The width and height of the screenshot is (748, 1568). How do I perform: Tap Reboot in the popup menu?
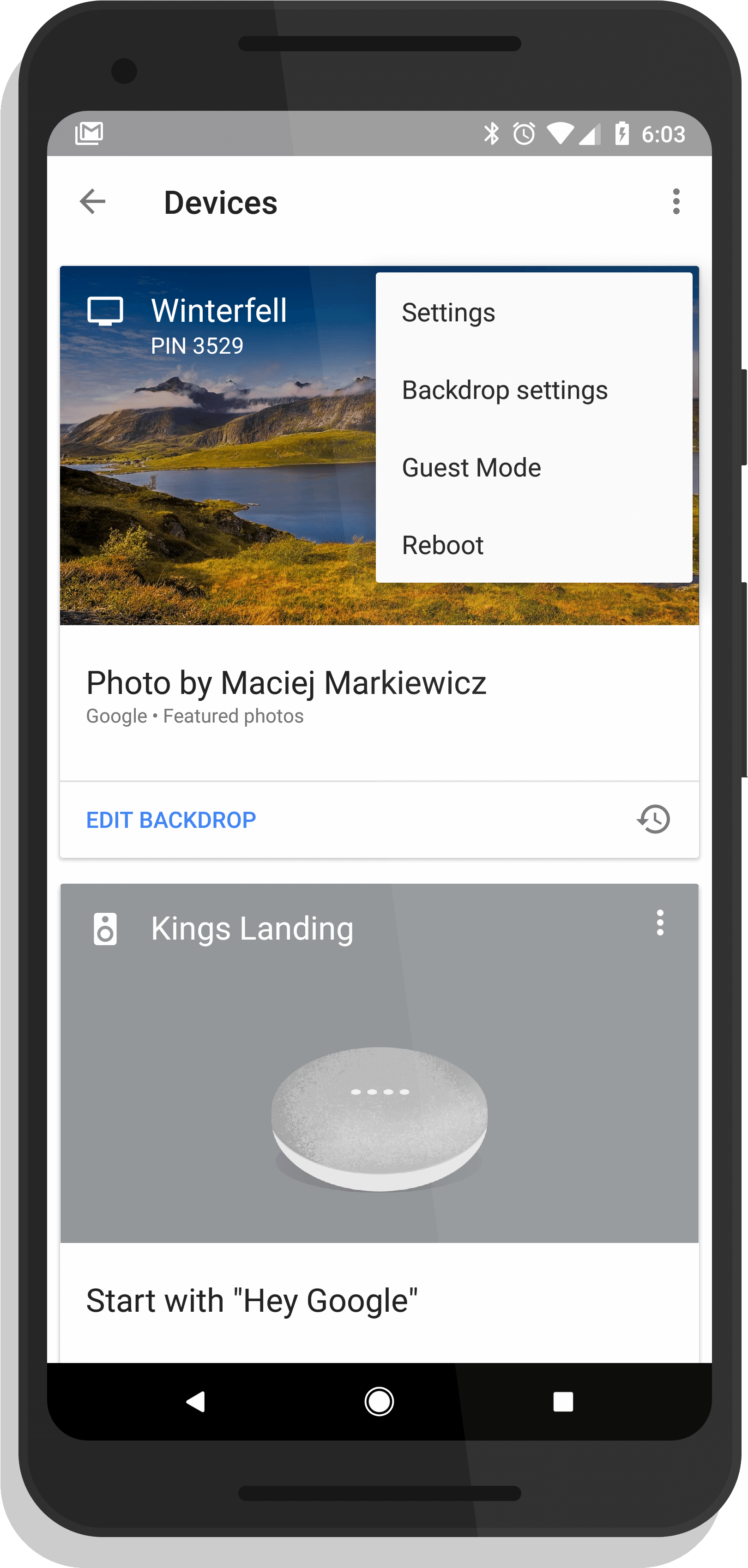pyautogui.click(x=442, y=545)
